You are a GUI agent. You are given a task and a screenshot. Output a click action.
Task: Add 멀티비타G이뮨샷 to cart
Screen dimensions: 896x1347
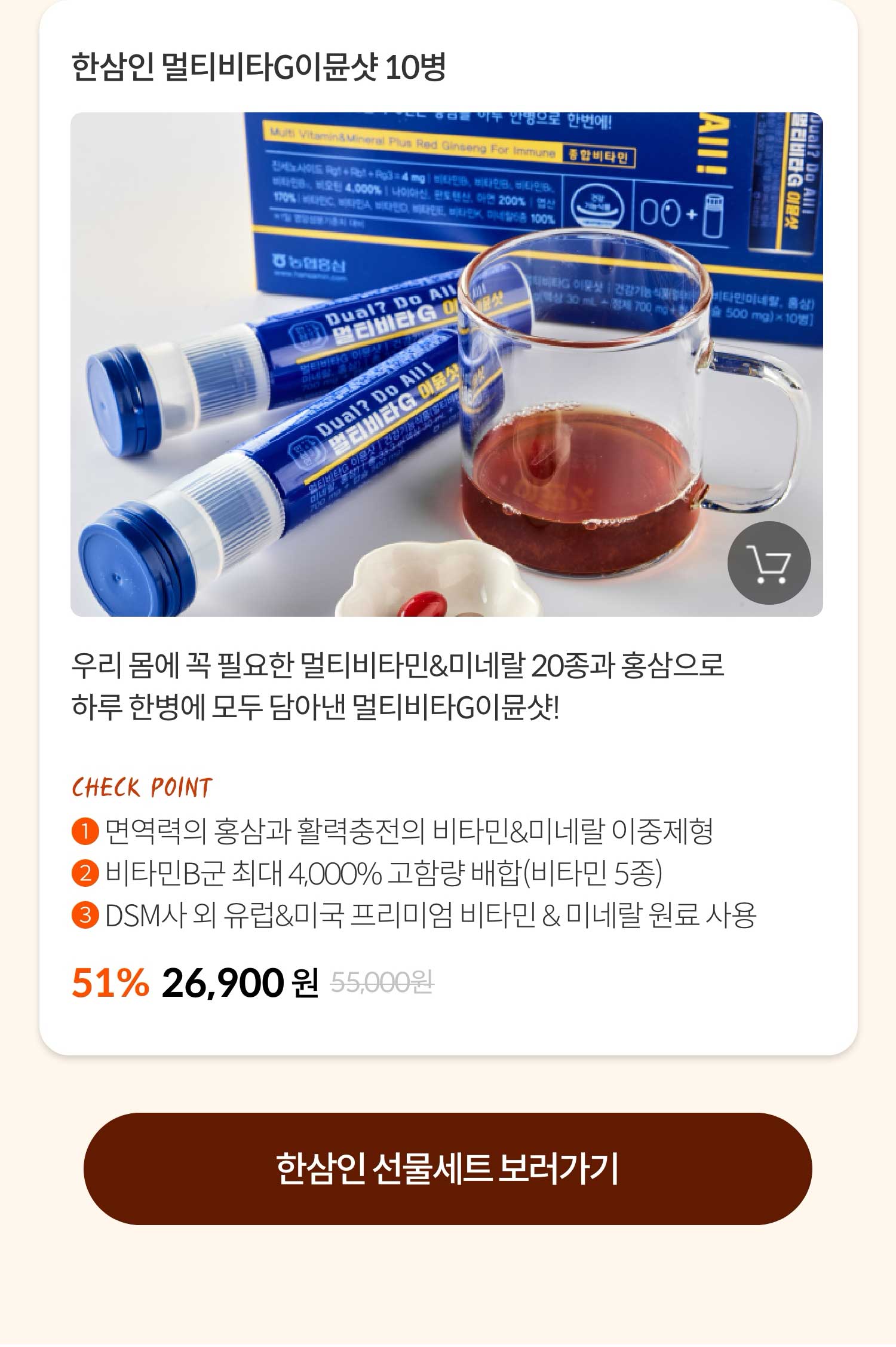(769, 563)
